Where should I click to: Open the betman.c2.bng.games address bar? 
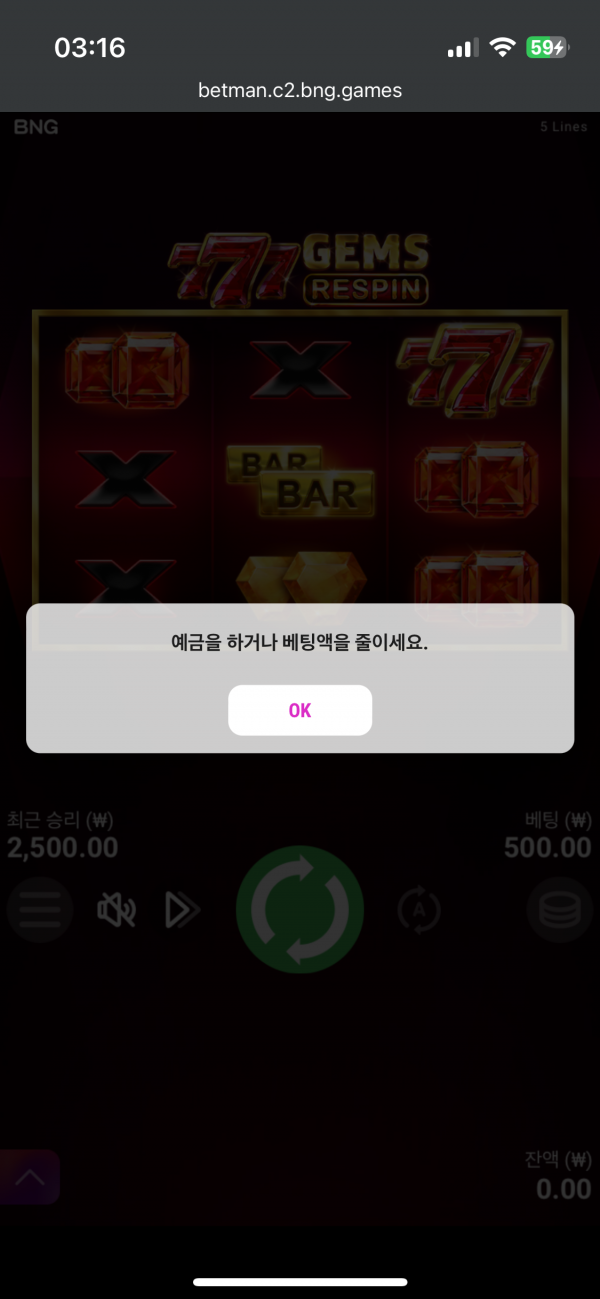click(300, 91)
